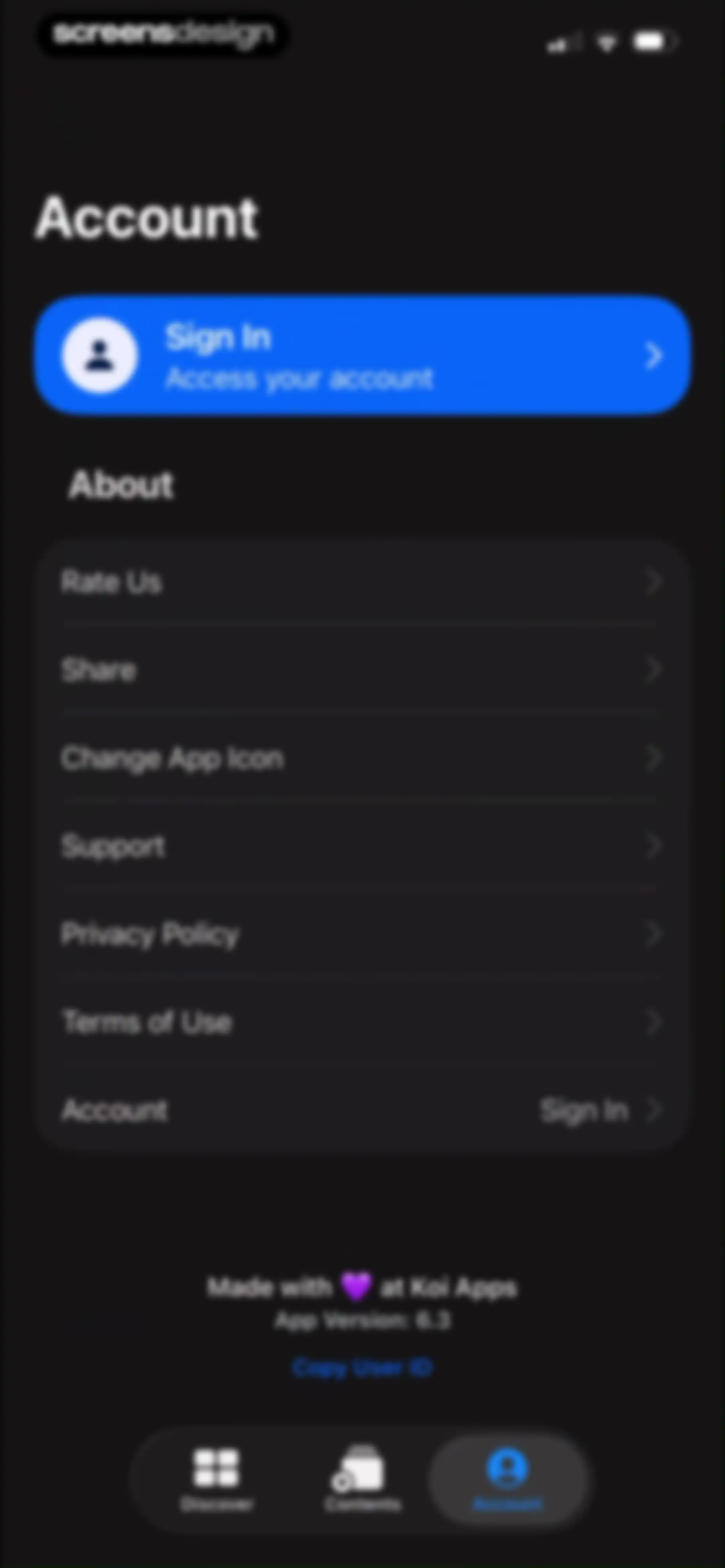Open Terms of Use
The height and width of the screenshot is (1568, 725).
(362, 1021)
